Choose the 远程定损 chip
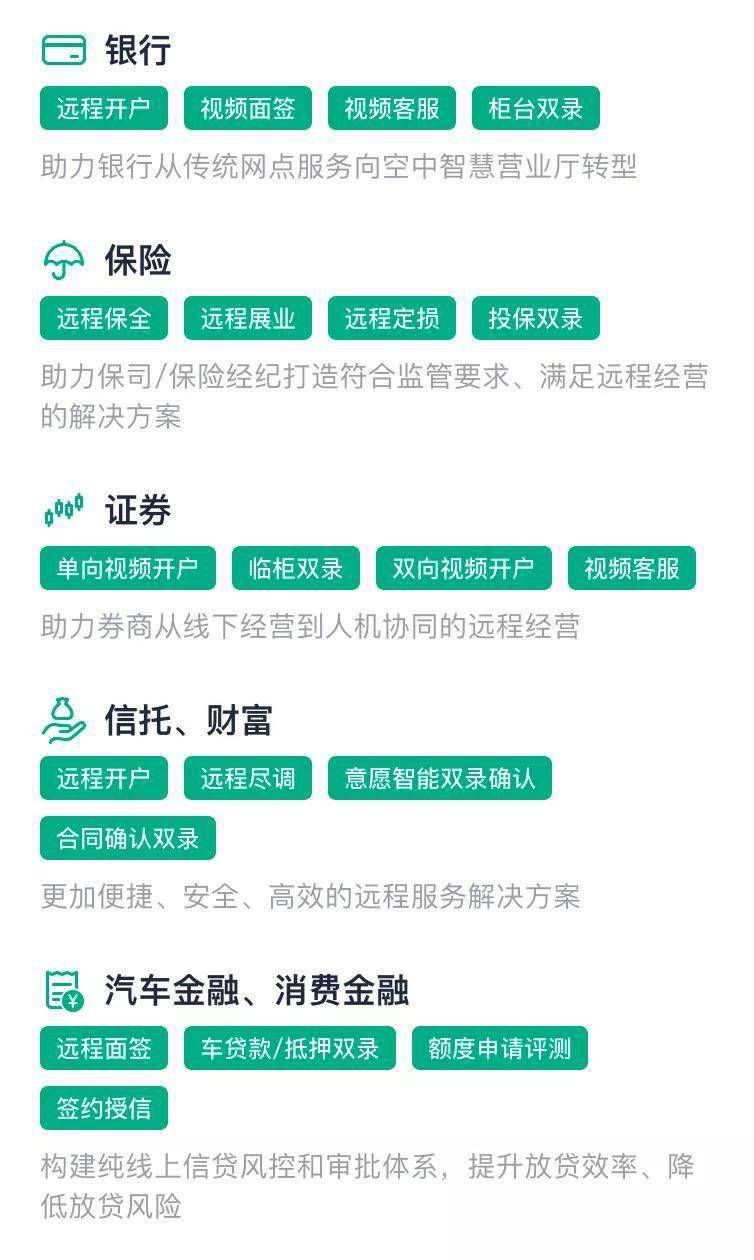 pyautogui.click(x=392, y=319)
